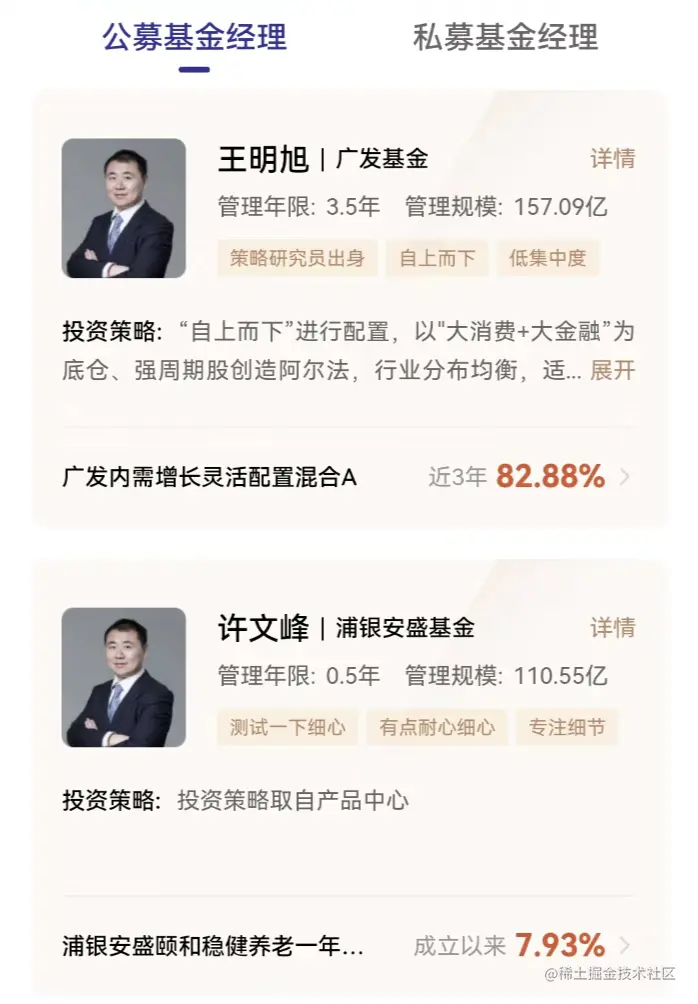The height and width of the screenshot is (1004, 698).
Task: Tap the 有点耐心细心 tag
Action: pyautogui.click(x=437, y=727)
